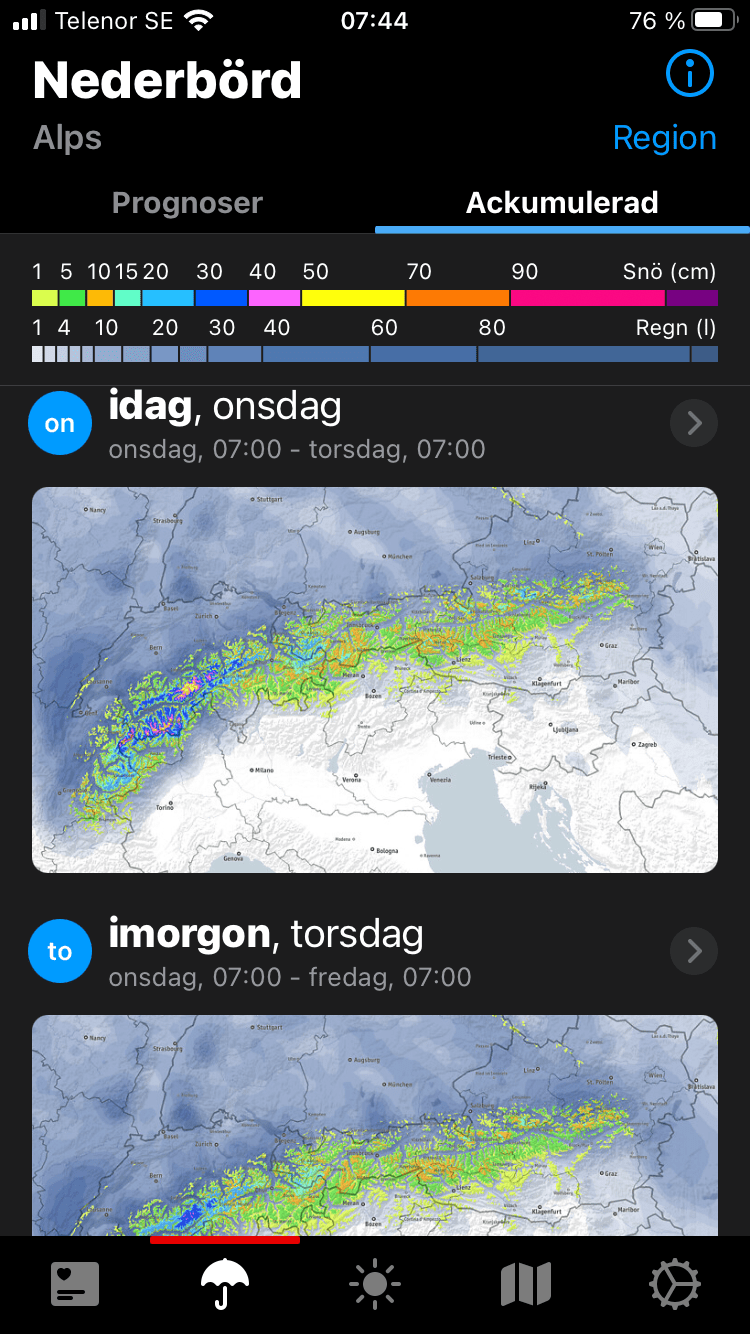Open the map tab

[525, 1284]
